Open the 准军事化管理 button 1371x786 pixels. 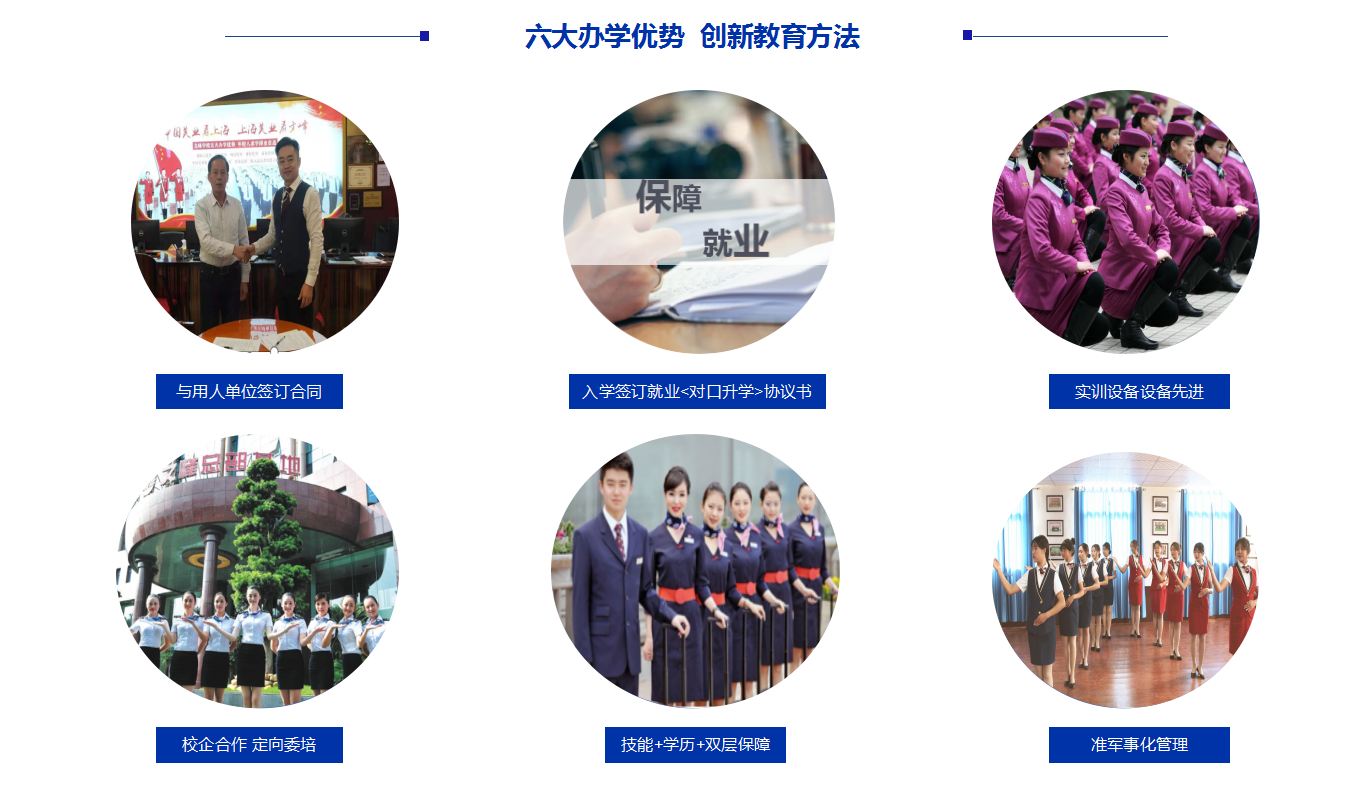tap(1138, 745)
